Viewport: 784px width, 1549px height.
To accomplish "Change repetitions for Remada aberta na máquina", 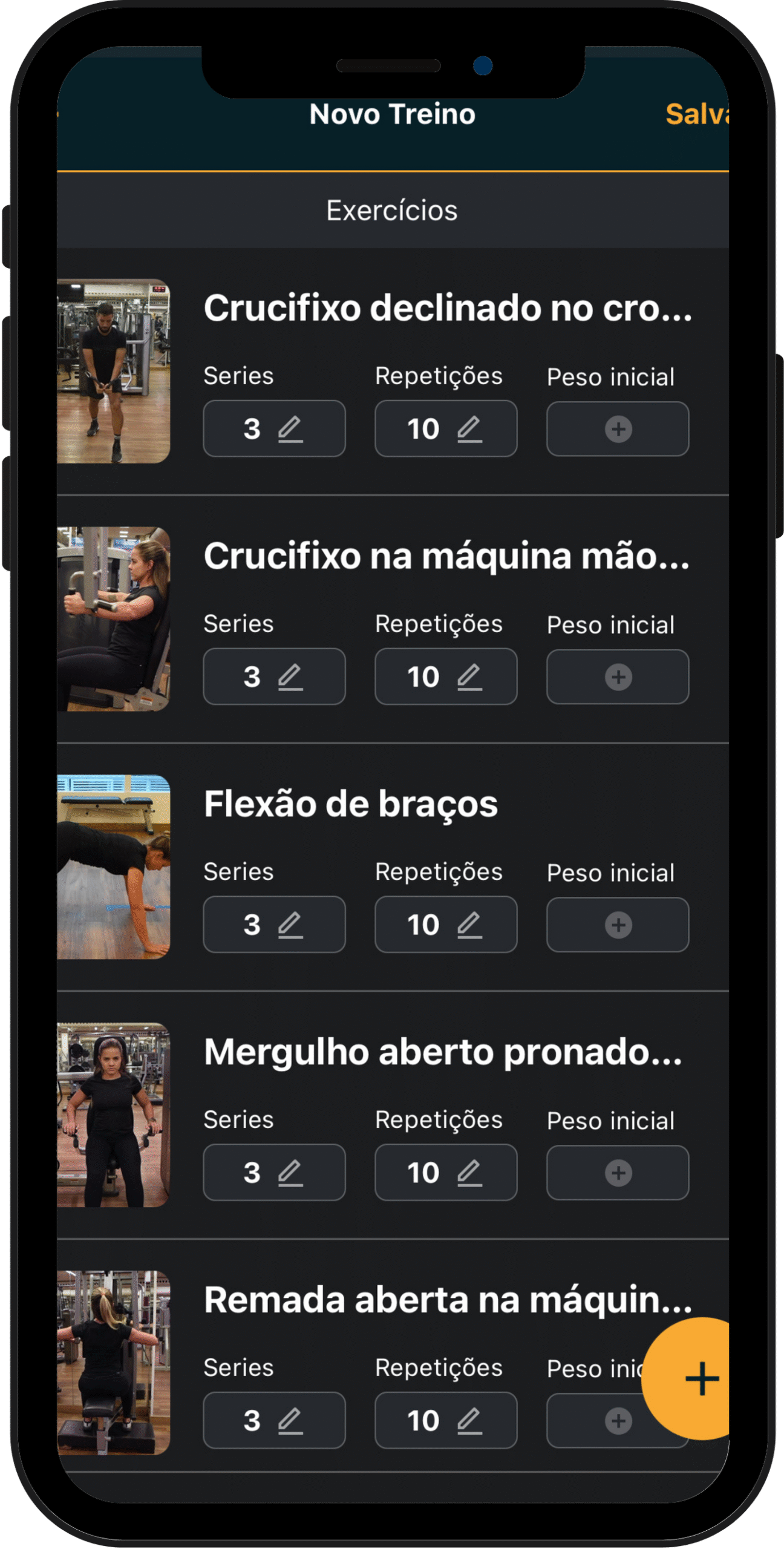I will [x=446, y=1421].
